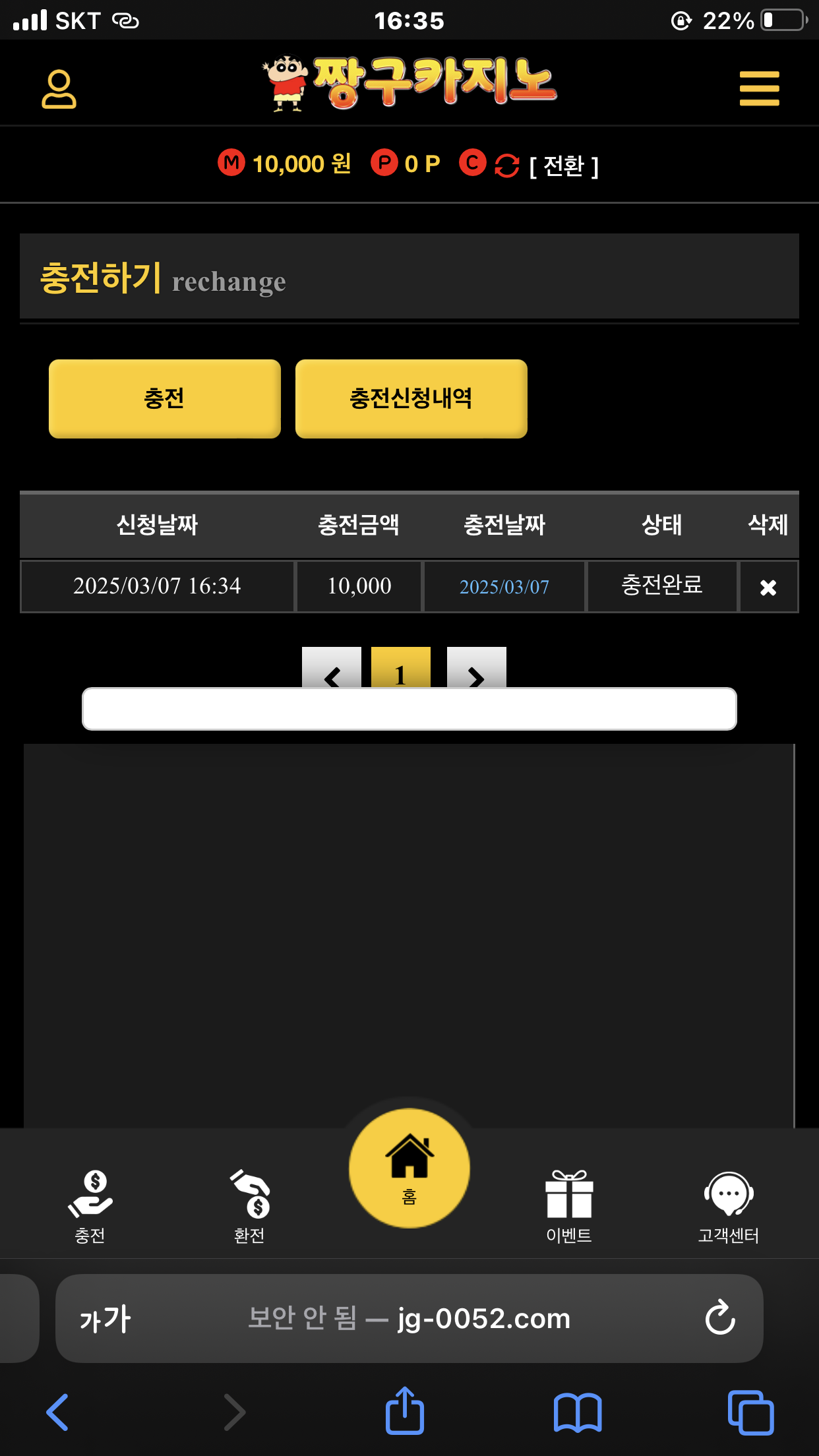This screenshot has height=1456, width=819.
Task: Go to 홈 via yellow home button
Action: coord(409,1168)
